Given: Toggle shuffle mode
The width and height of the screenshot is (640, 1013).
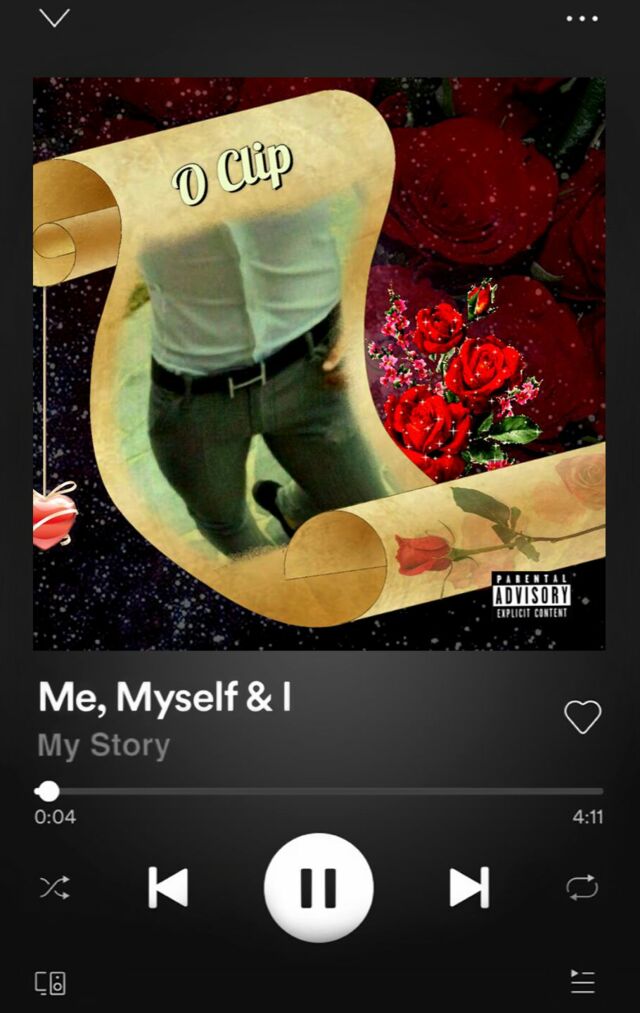Looking at the screenshot, I should click(54, 887).
